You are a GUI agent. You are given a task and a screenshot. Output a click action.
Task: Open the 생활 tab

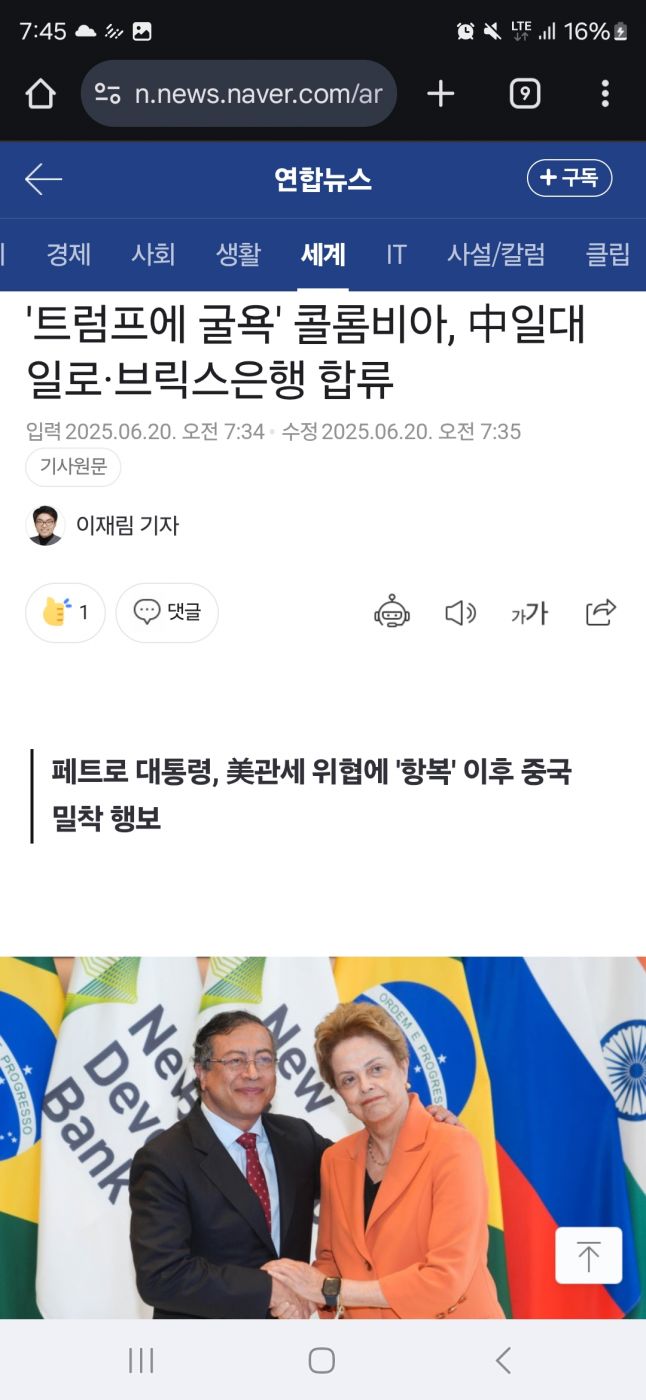coord(238,254)
